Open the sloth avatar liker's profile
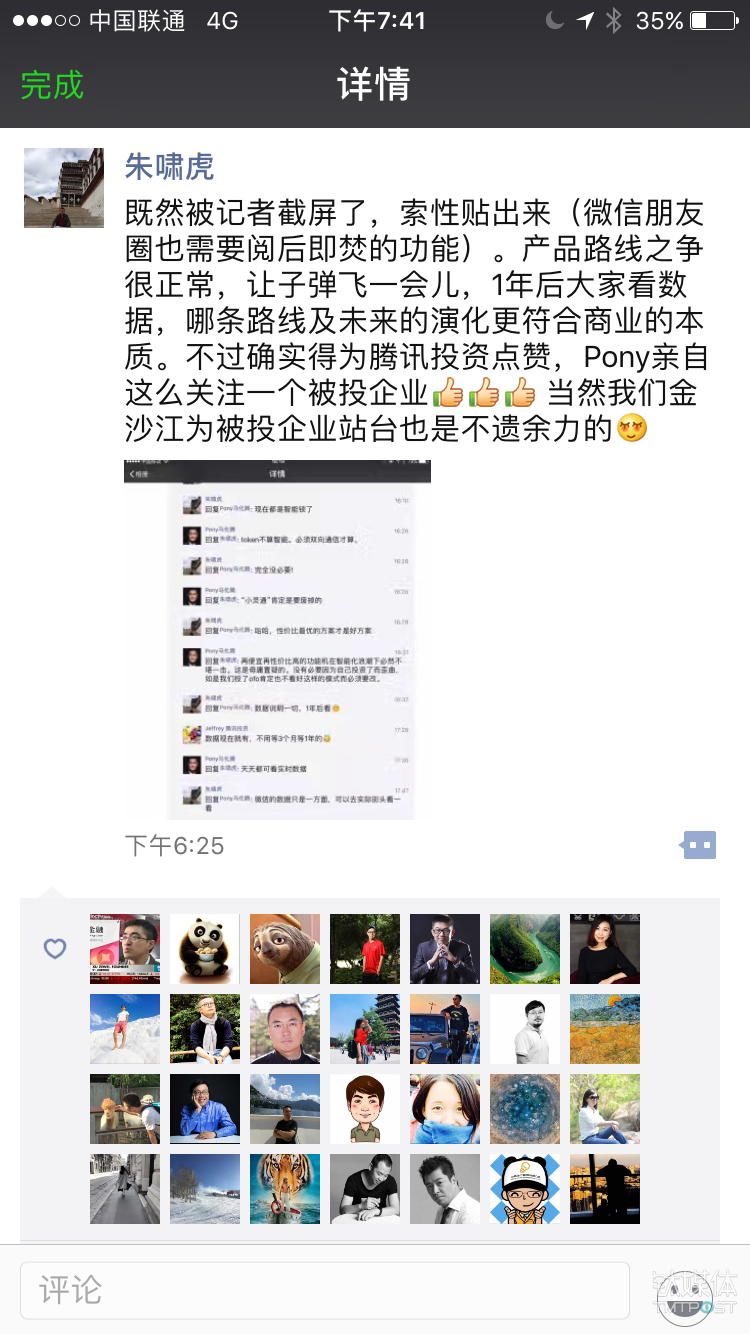 (285, 949)
